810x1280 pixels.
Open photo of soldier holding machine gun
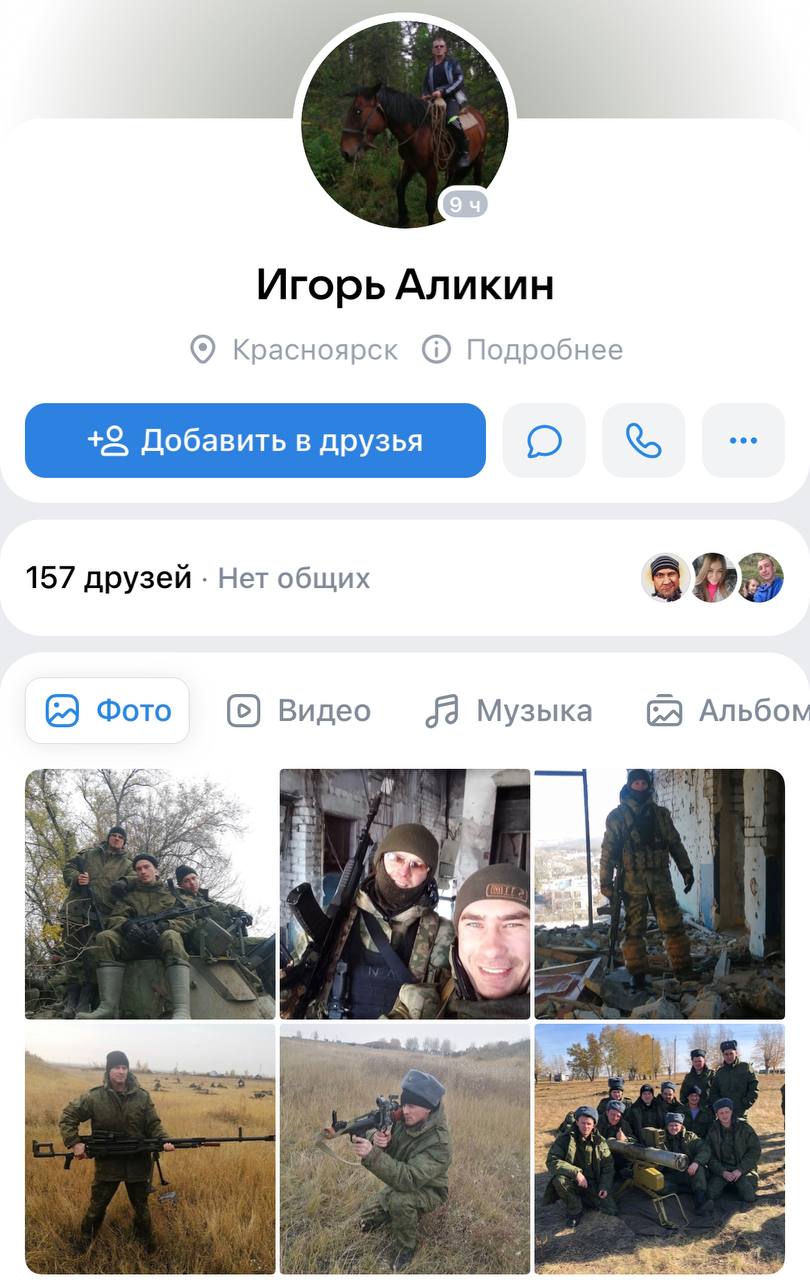pos(150,1148)
